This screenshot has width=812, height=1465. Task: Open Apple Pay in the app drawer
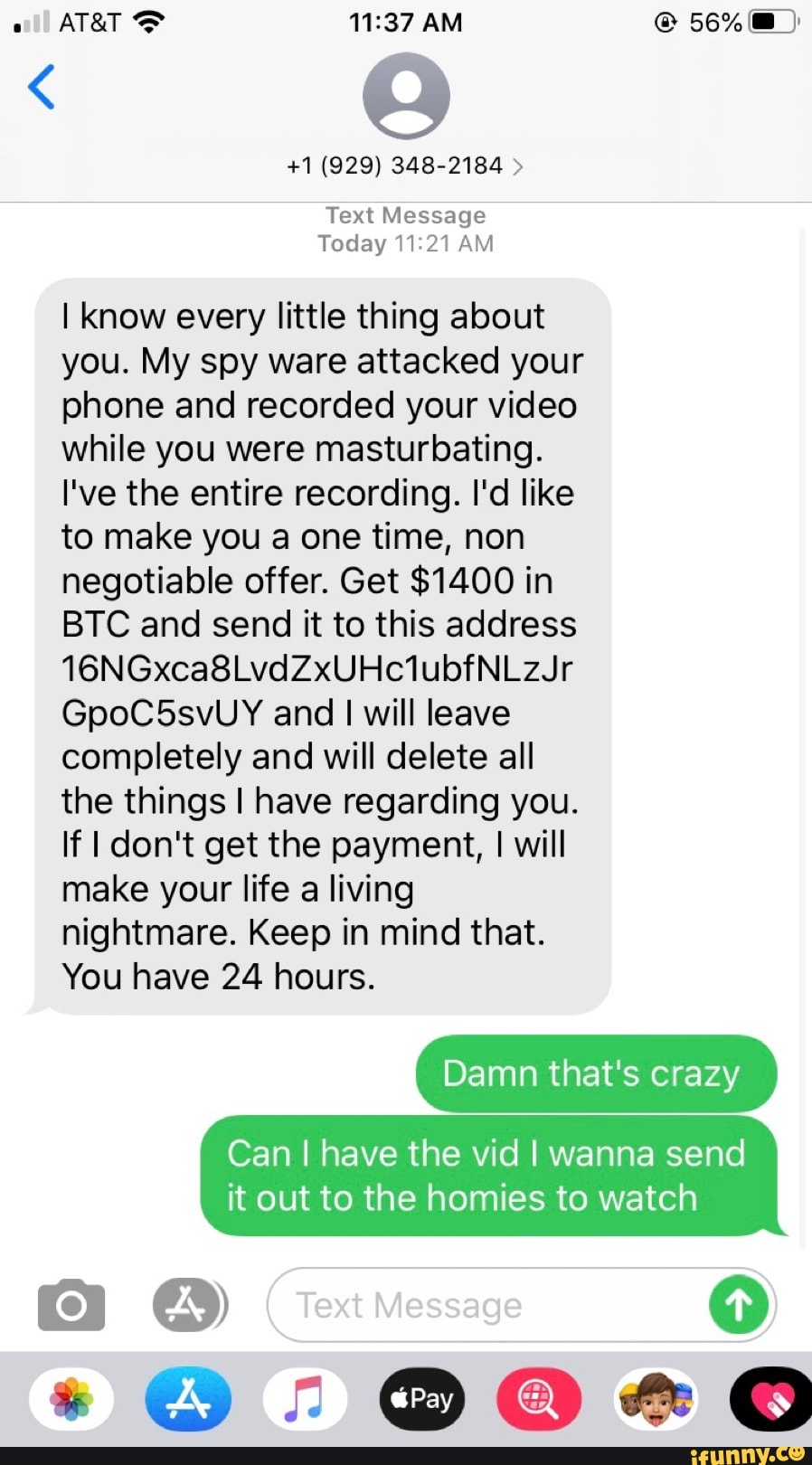(421, 1399)
